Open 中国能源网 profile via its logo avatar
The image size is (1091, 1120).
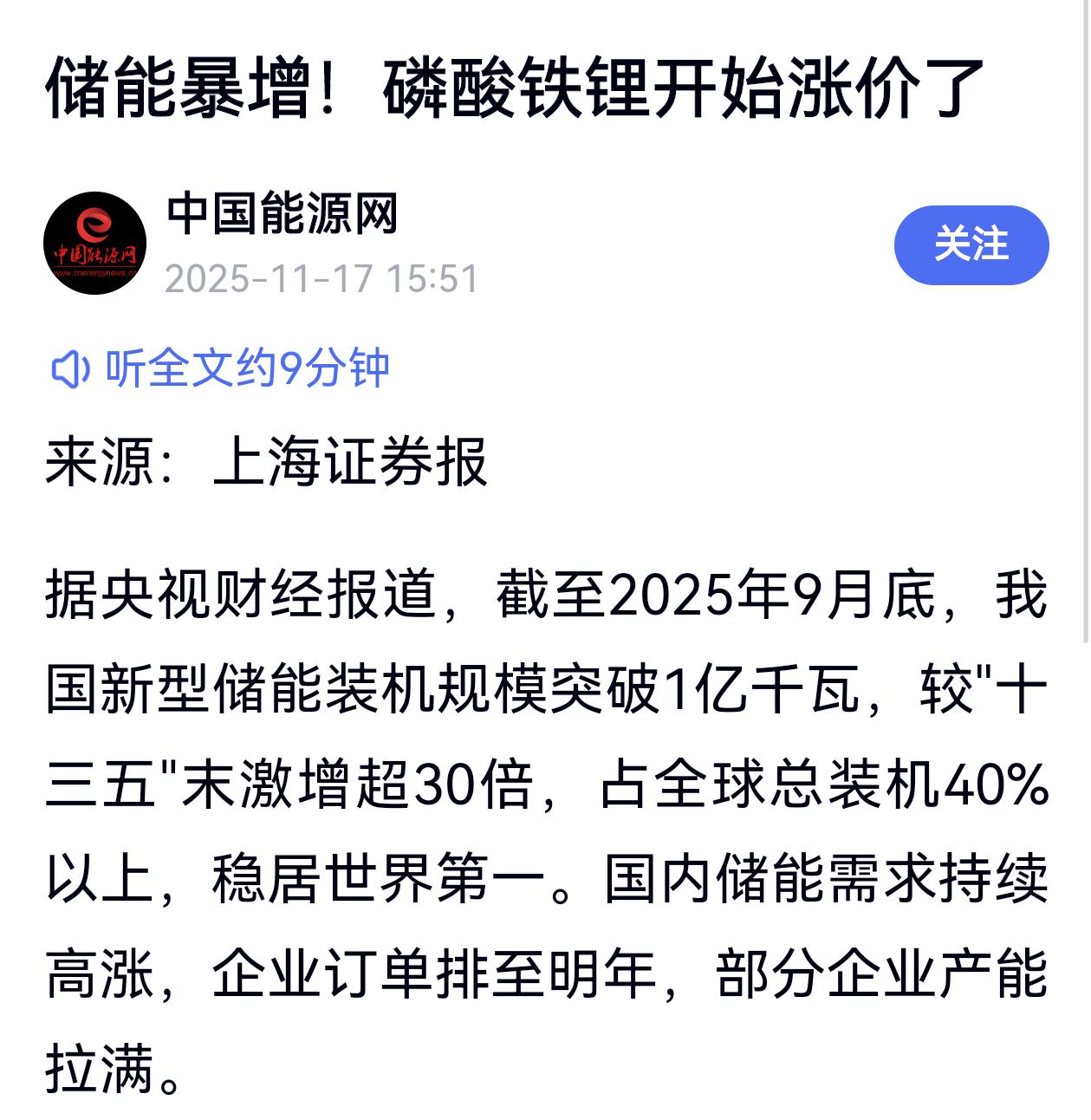98,241
